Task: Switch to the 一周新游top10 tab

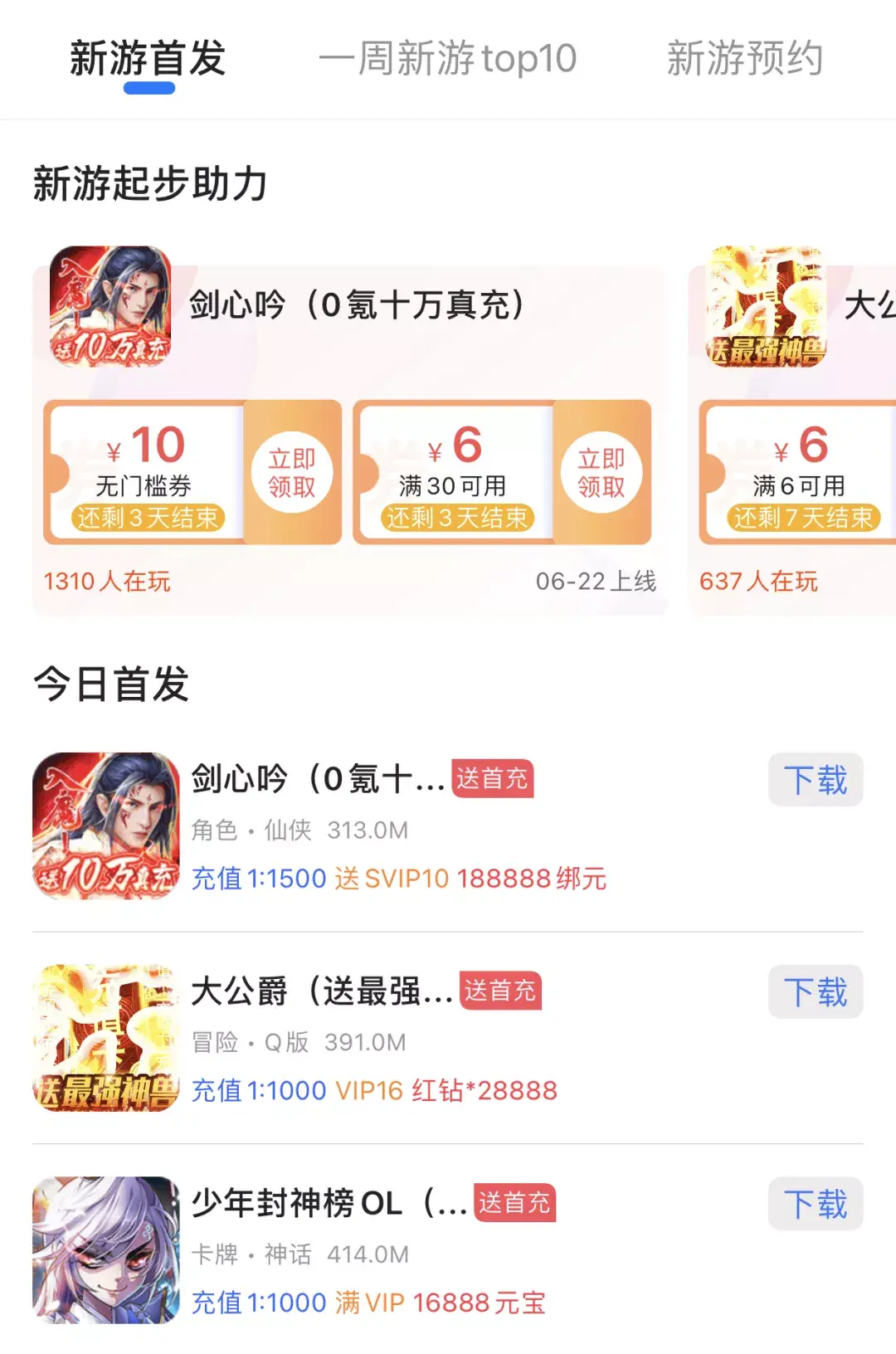Action: click(x=447, y=59)
